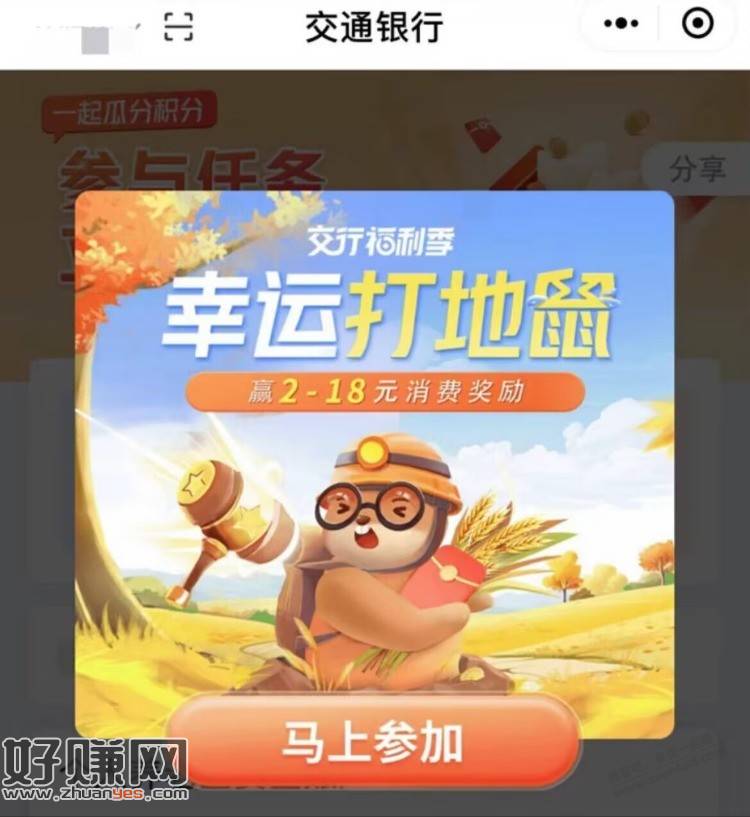Viewport: 750px width, 817px height.
Task: Tap the 马上参加 button
Action: point(372,743)
